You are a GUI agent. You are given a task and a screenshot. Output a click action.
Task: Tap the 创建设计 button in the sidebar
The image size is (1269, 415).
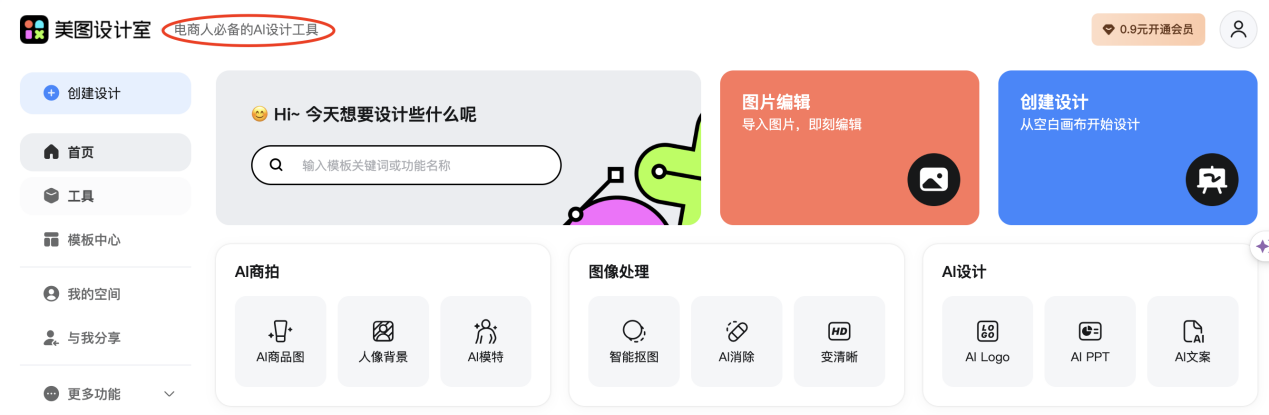click(105, 93)
